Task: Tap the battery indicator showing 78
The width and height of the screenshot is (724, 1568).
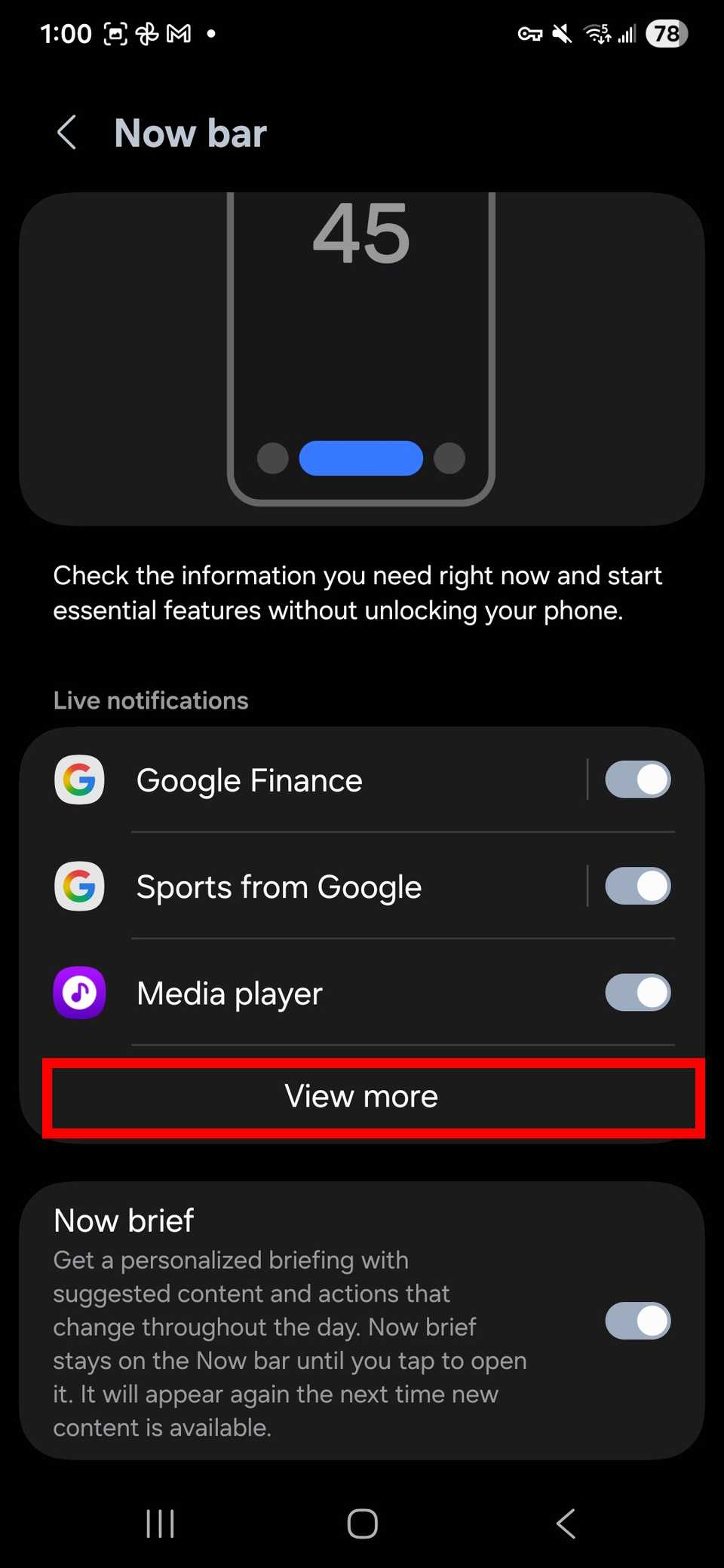Action: tap(667, 32)
